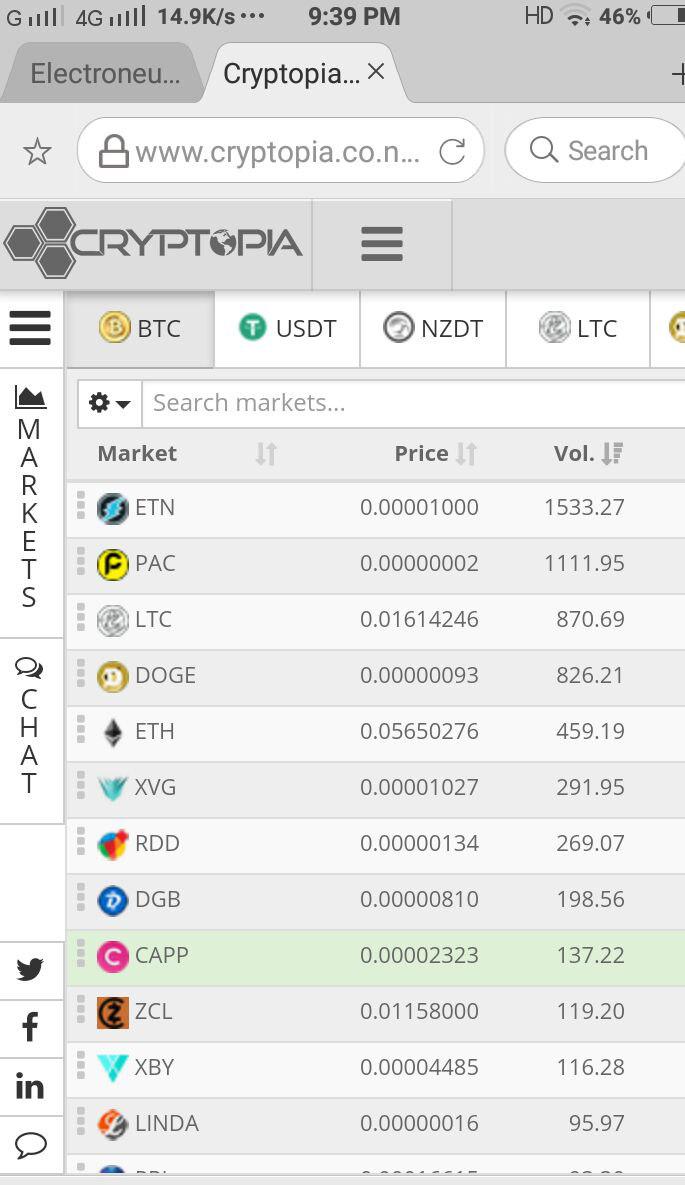Open the Chat side panel
The height and width of the screenshot is (1185, 685).
[30, 728]
